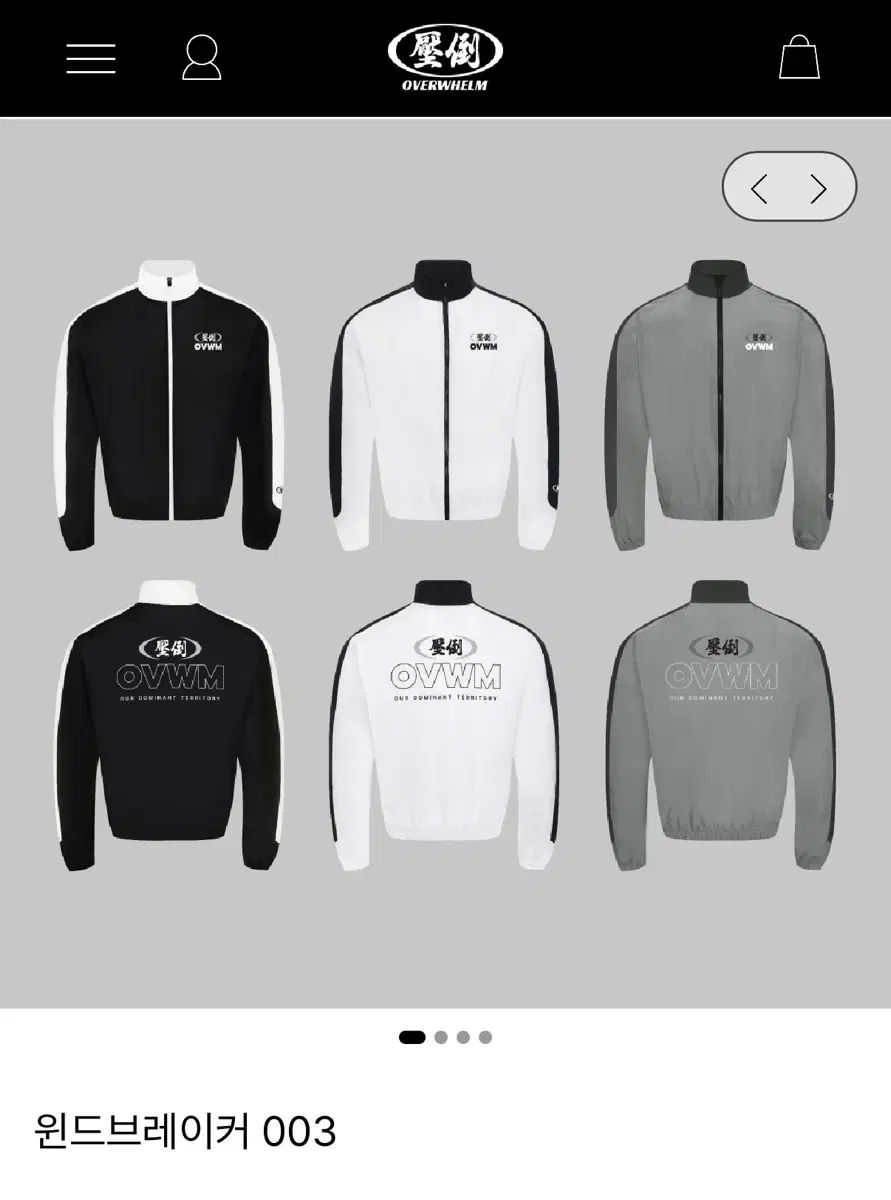Open the account profile icon
The height and width of the screenshot is (1200, 891).
click(201, 57)
